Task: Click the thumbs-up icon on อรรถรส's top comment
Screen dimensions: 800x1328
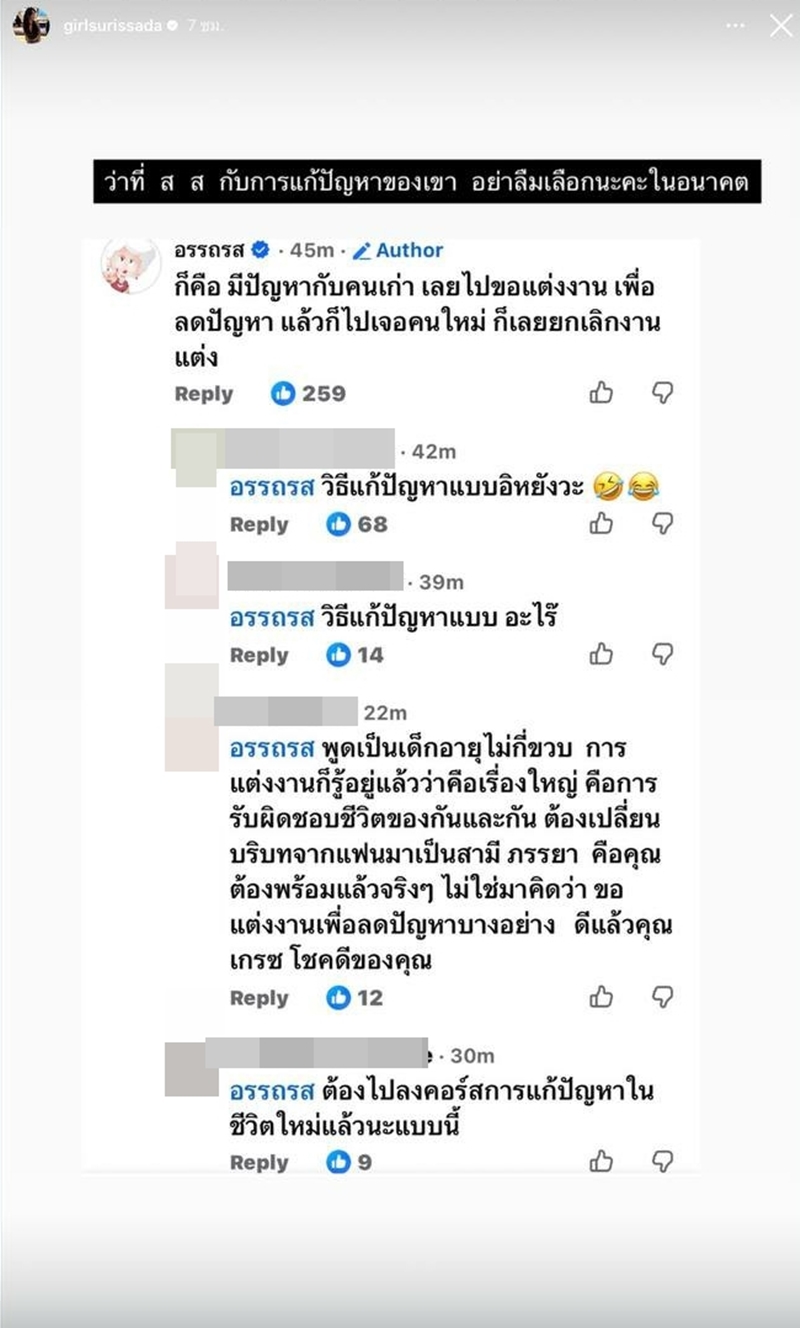Action: tap(601, 391)
